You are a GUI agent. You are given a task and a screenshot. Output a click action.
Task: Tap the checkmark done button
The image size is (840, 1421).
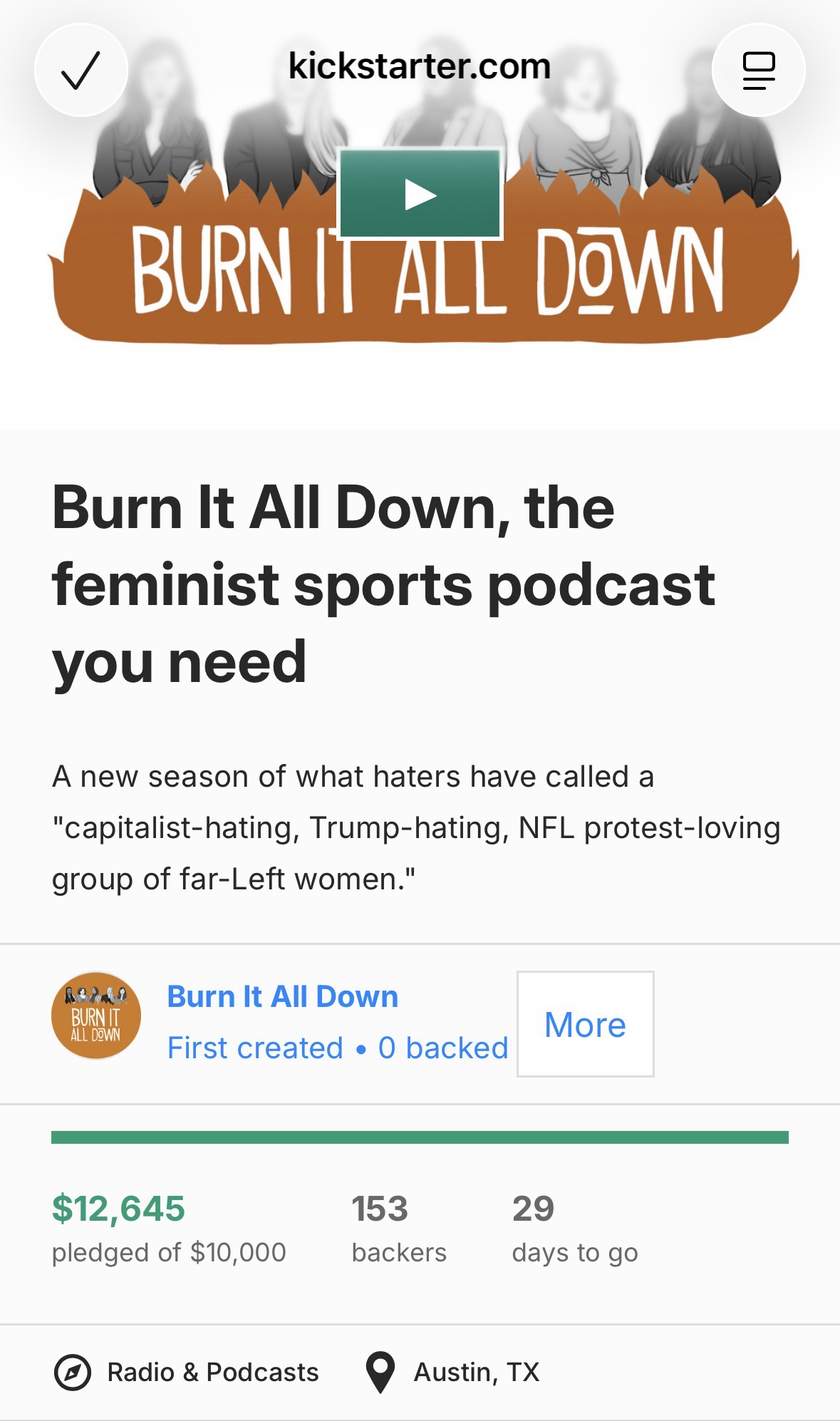81,70
